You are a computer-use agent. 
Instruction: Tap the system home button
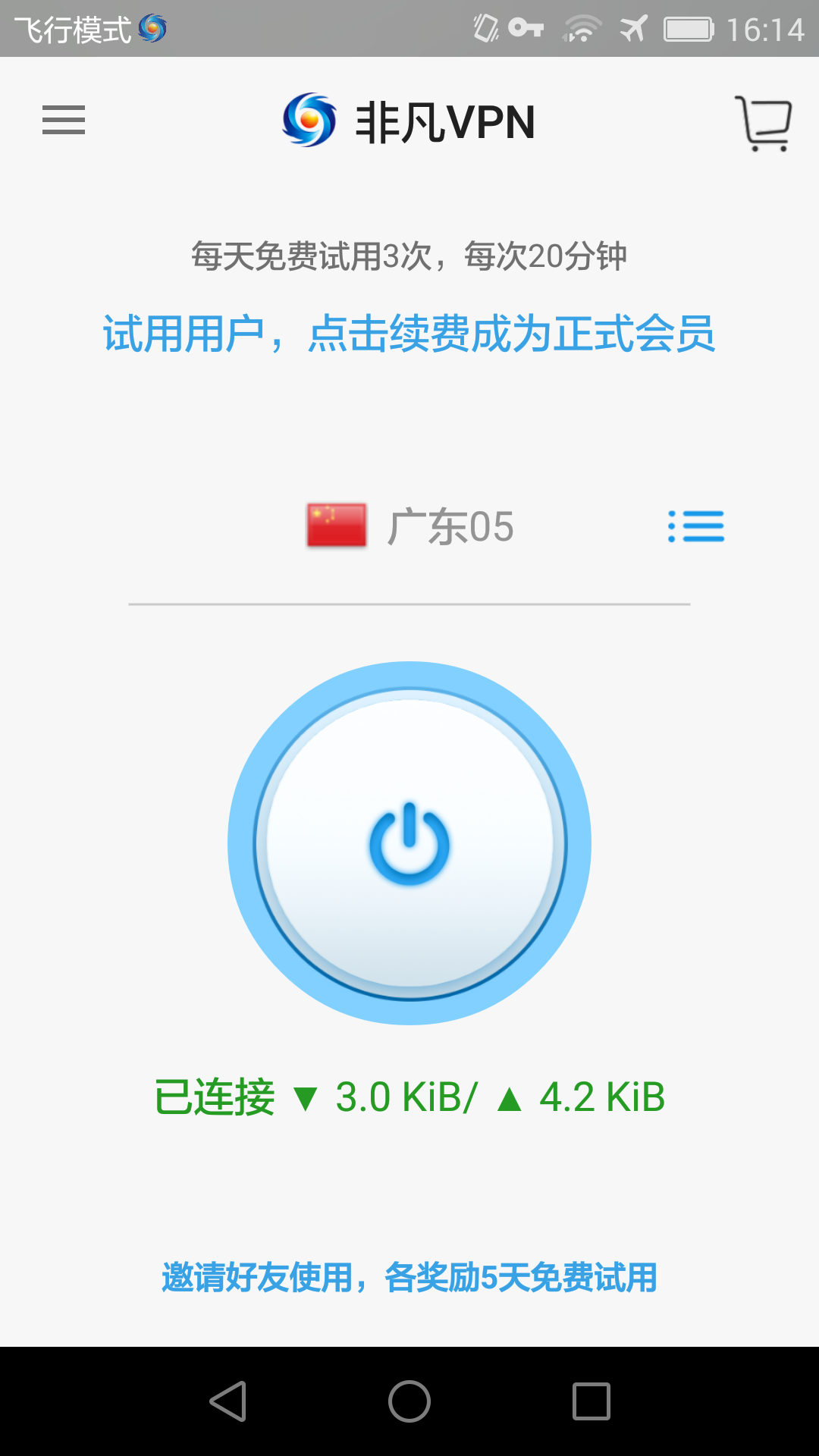409,1401
